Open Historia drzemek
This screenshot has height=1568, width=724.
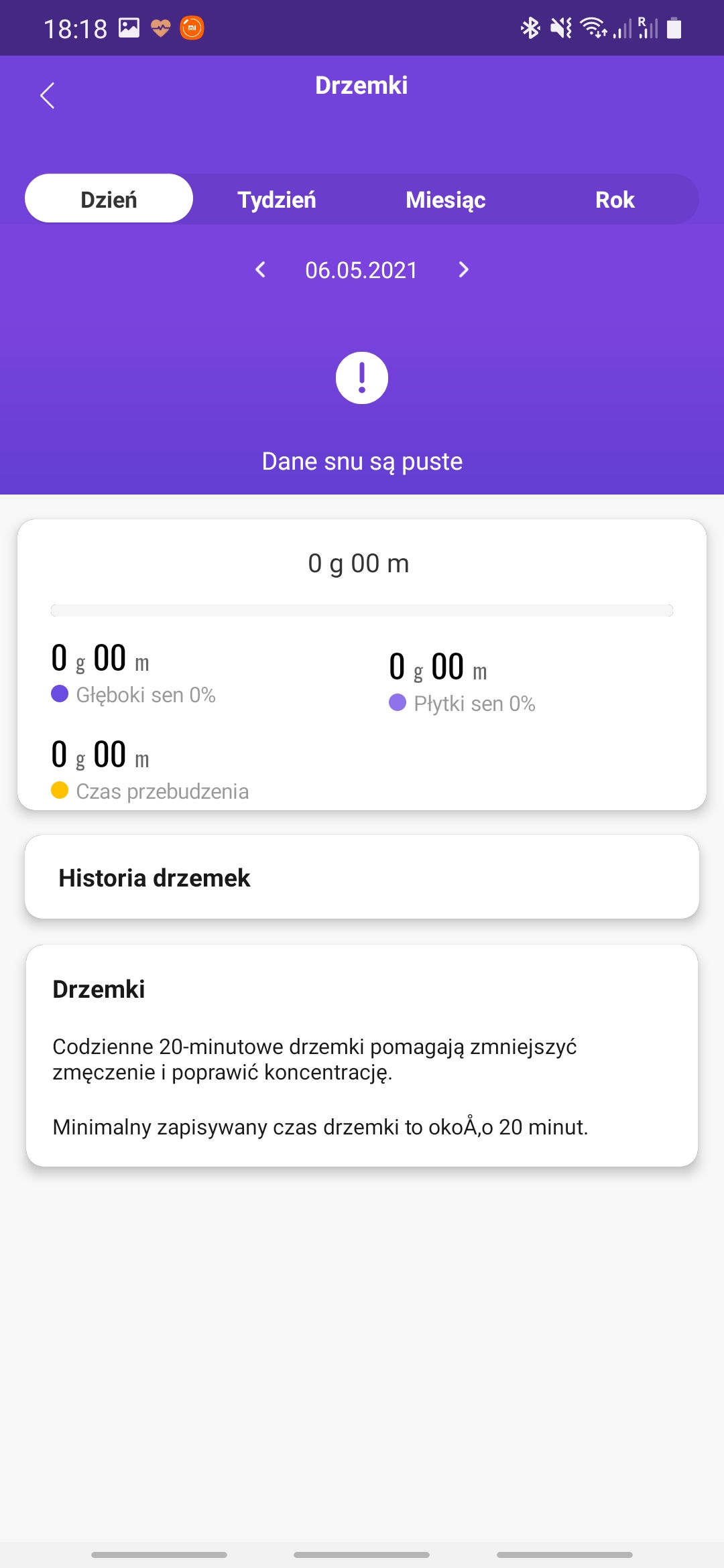click(x=362, y=877)
